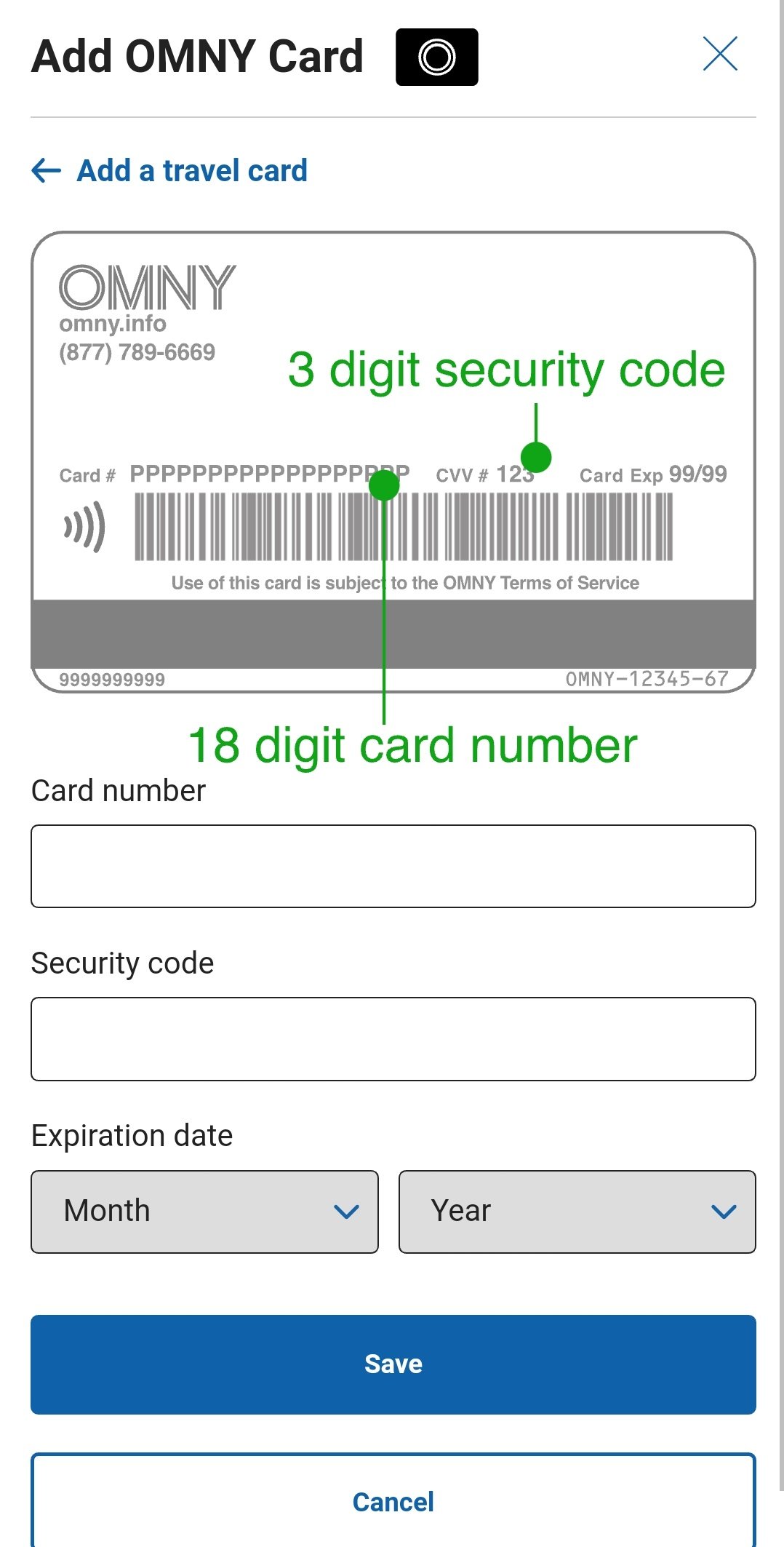This screenshot has height=1547, width=784.
Task: Tap the Security code field
Action: coord(393,1038)
